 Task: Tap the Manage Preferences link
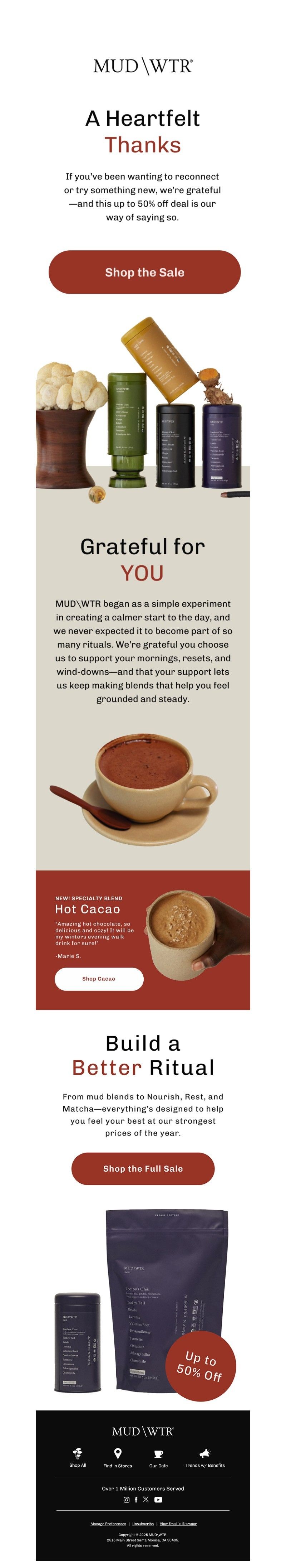tap(108, 1524)
